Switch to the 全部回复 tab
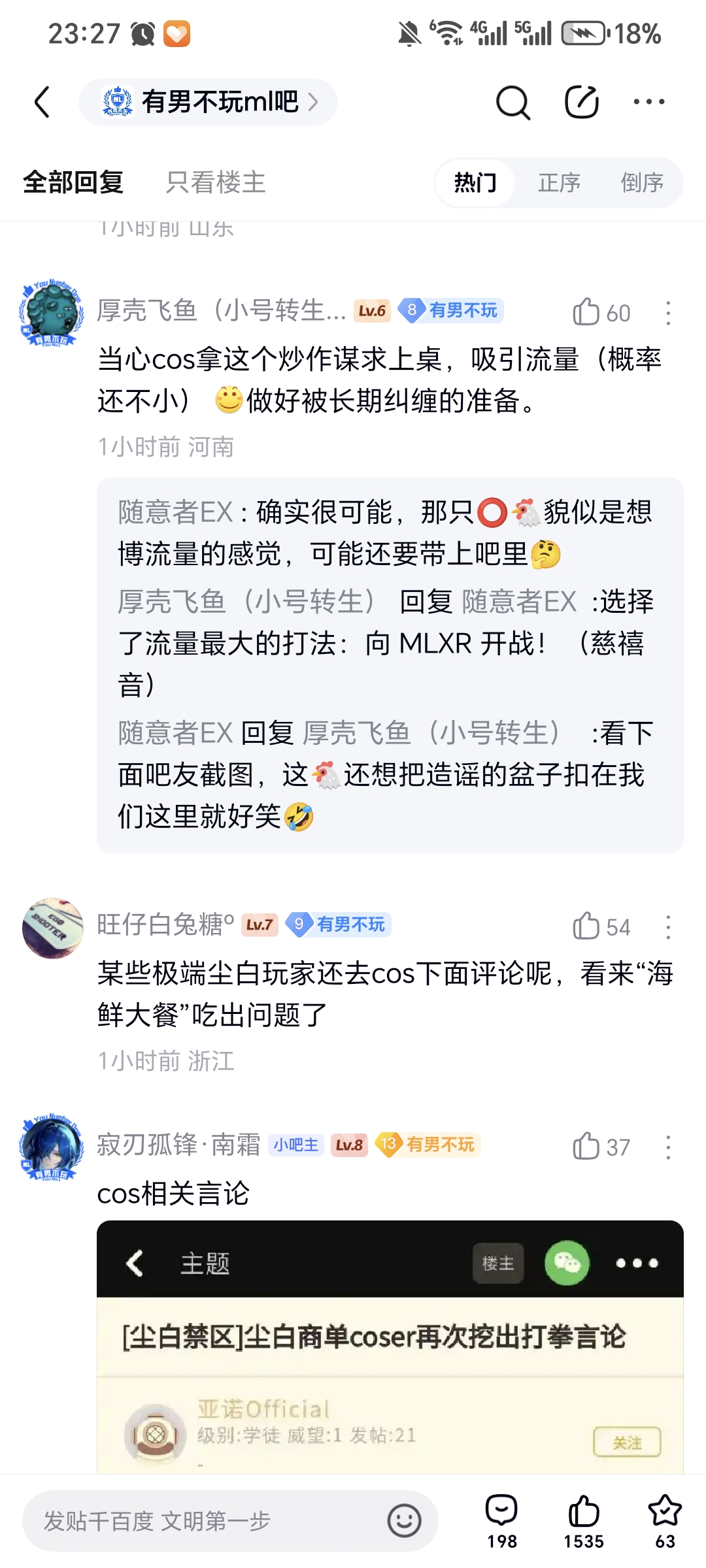 (x=73, y=182)
